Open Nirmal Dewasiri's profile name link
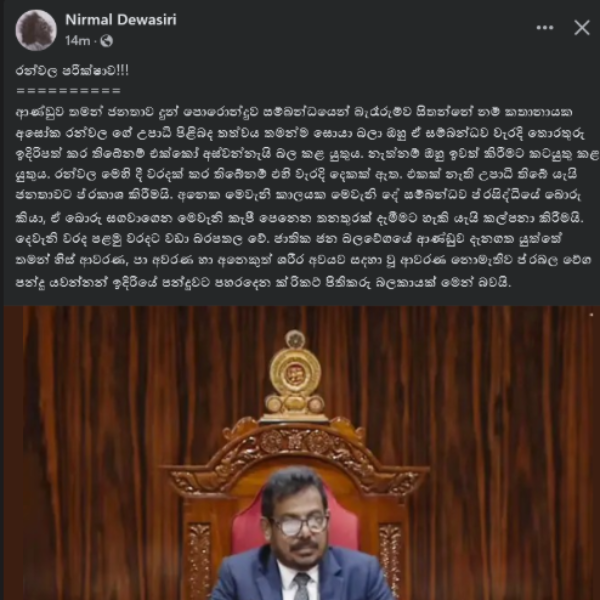 click(x=120, y=19)
